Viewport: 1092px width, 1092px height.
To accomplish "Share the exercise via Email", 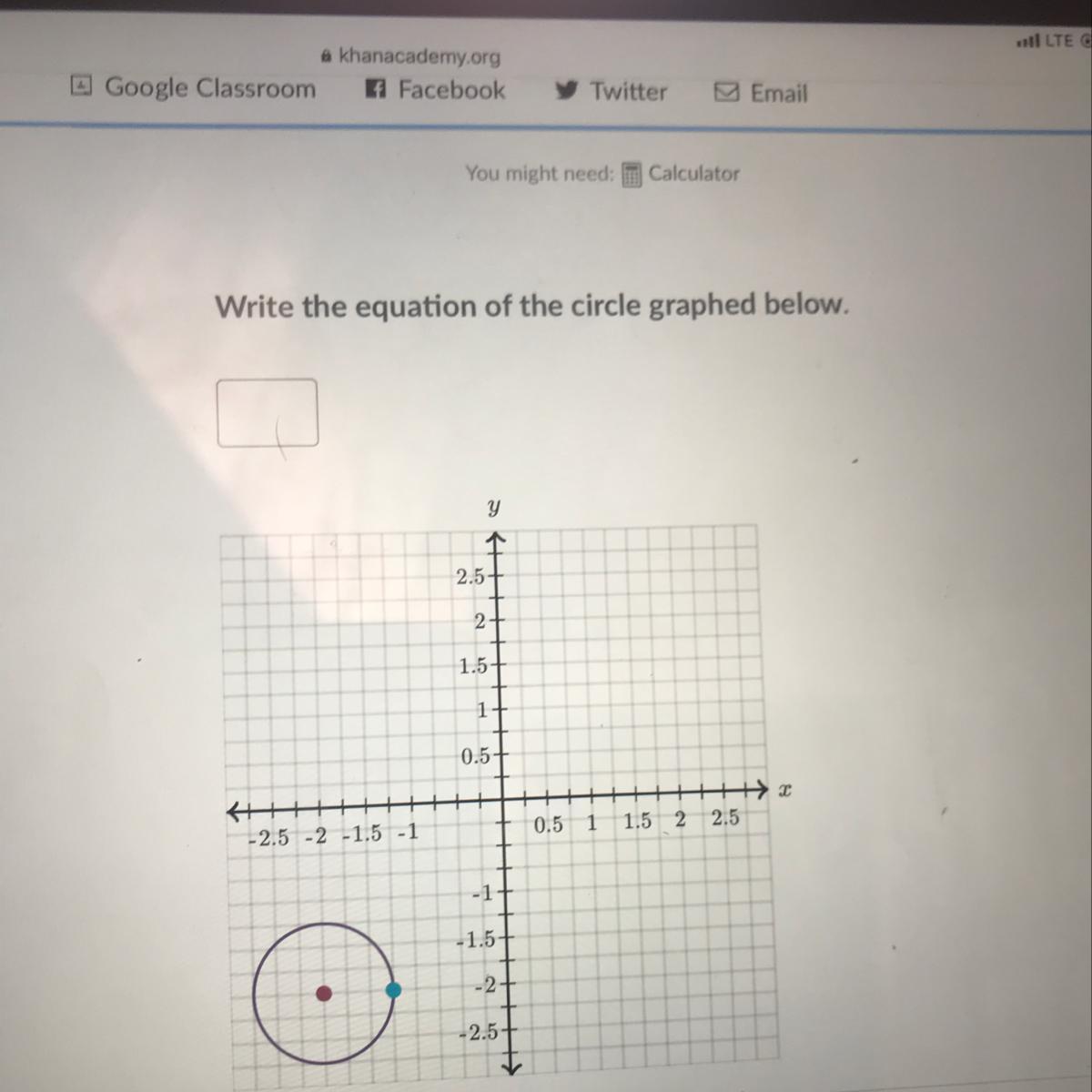I will [x=761, y=94].
